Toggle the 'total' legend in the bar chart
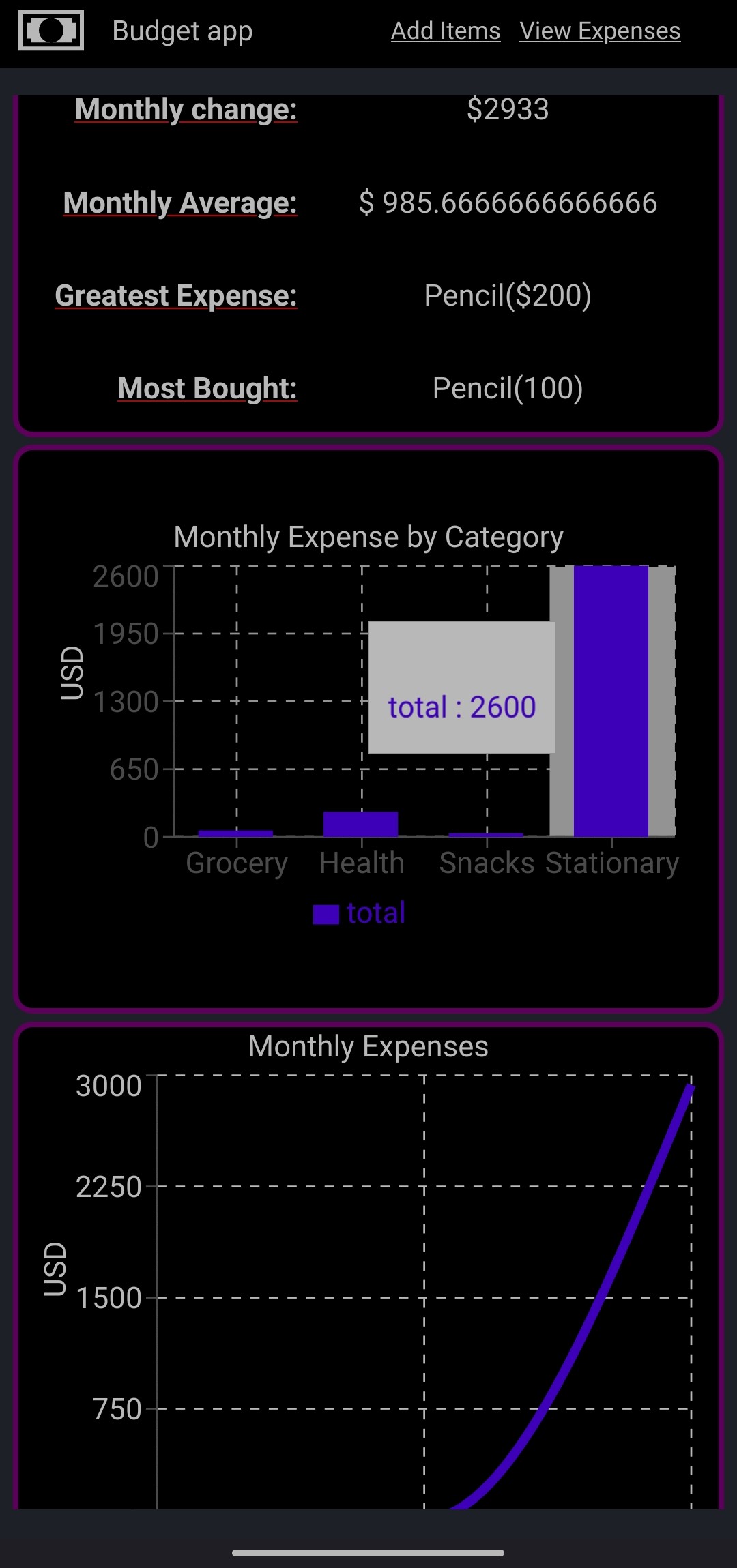This screenshot has height=1568, width=737. (x=360, y=912)
